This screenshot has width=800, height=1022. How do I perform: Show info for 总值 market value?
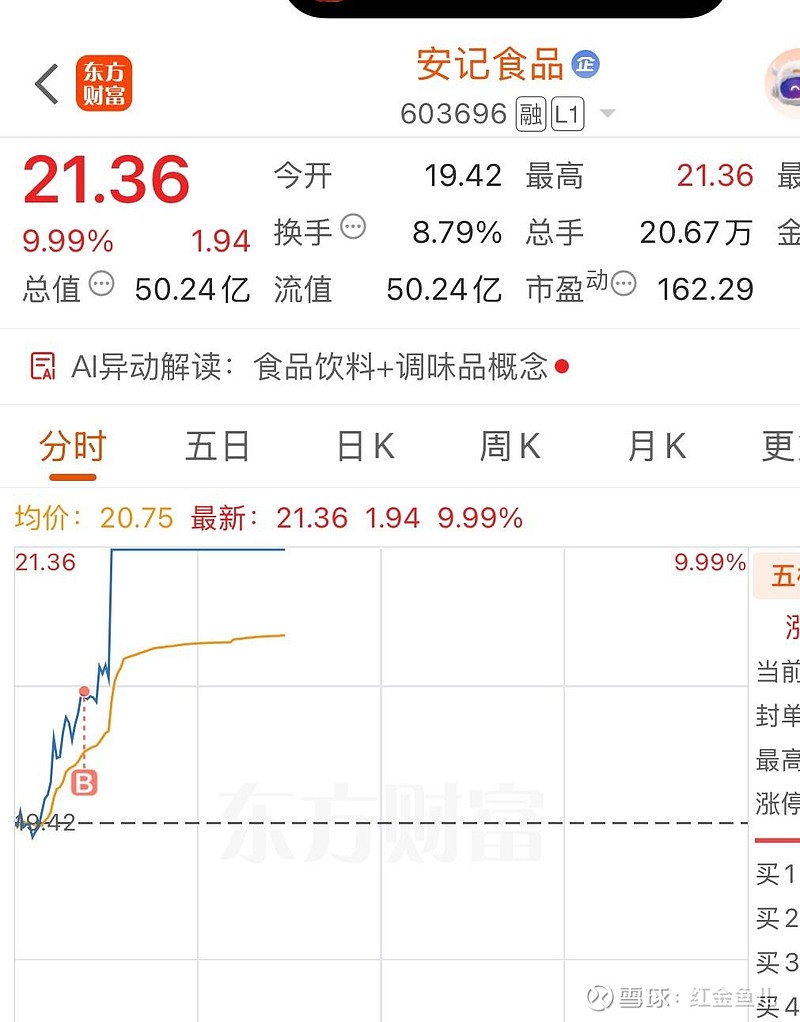pos(102,284)
